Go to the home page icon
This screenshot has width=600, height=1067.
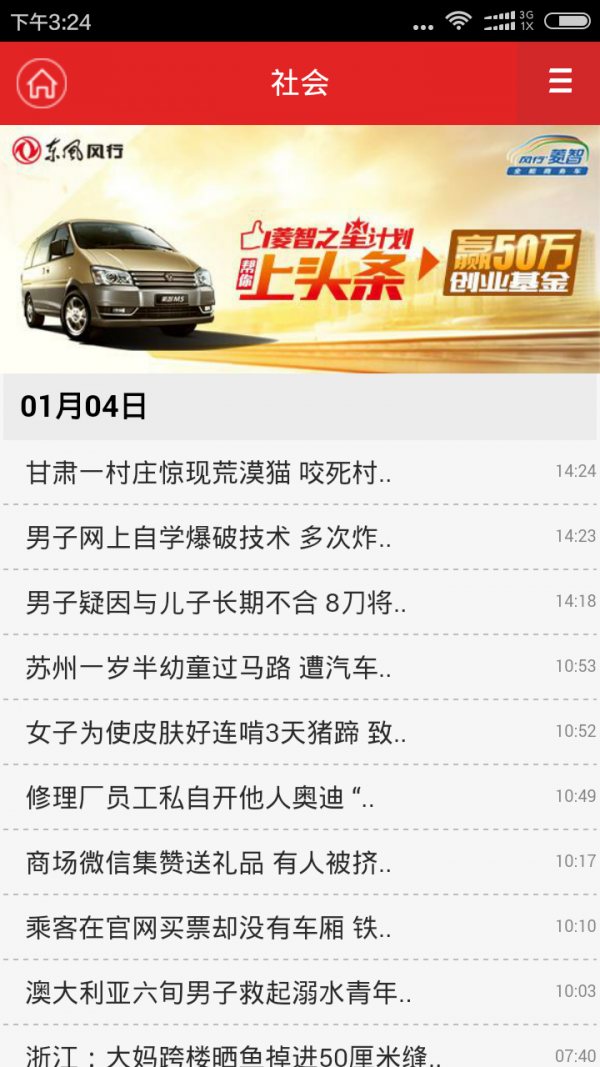click(x=41, y=83)
